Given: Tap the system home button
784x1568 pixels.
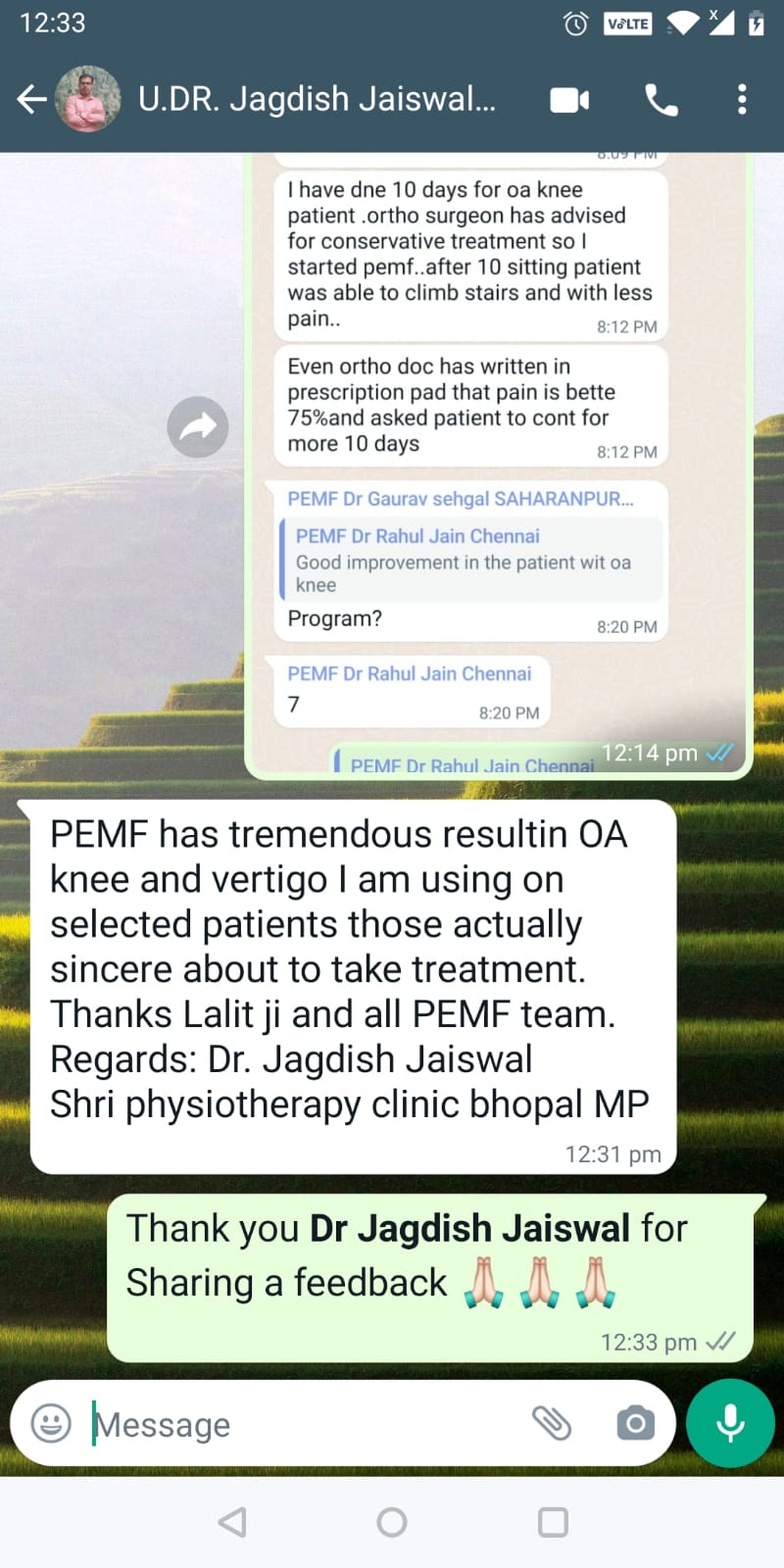Looking at the screenshot, I should 392,1522.
